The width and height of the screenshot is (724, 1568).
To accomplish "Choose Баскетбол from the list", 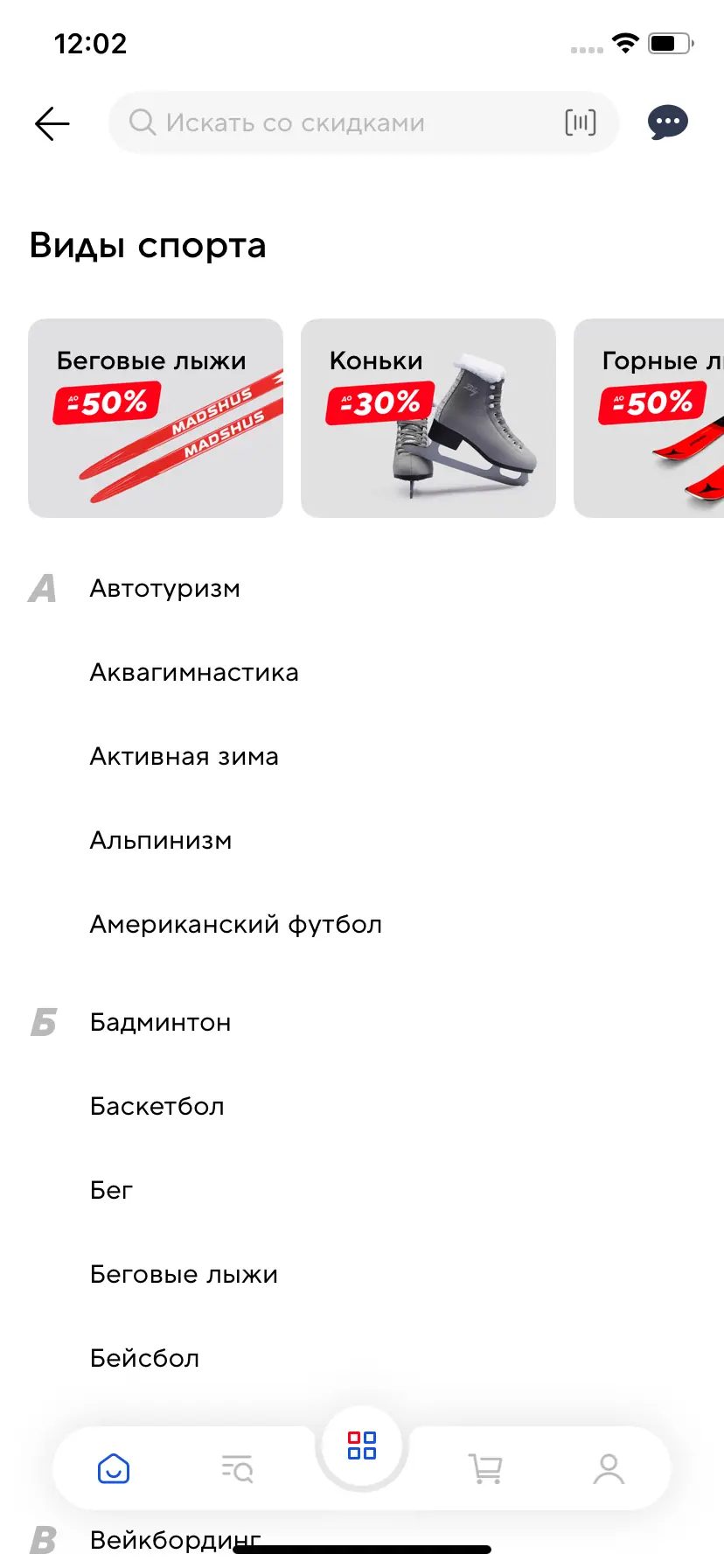I will coord(157,1107).
